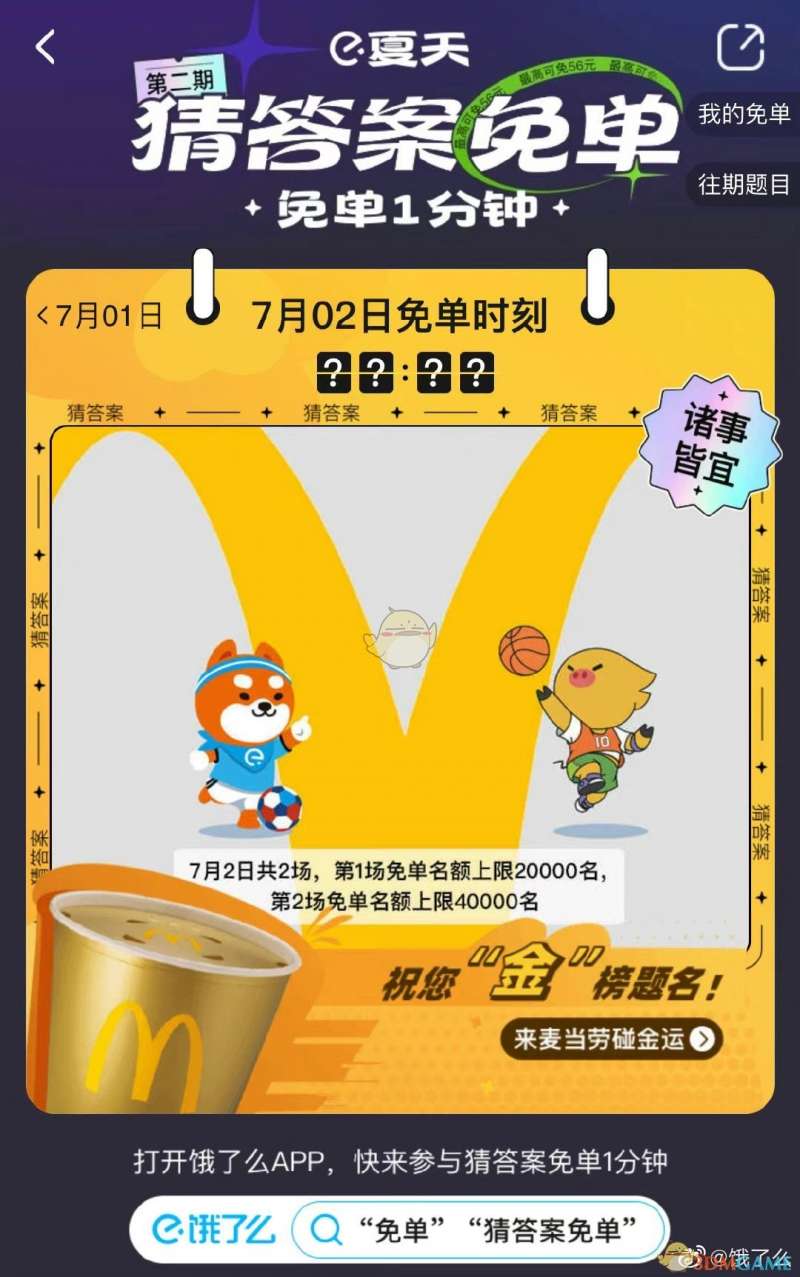
Task: Share this free-order activity page
Action: [x=740, y=46]
